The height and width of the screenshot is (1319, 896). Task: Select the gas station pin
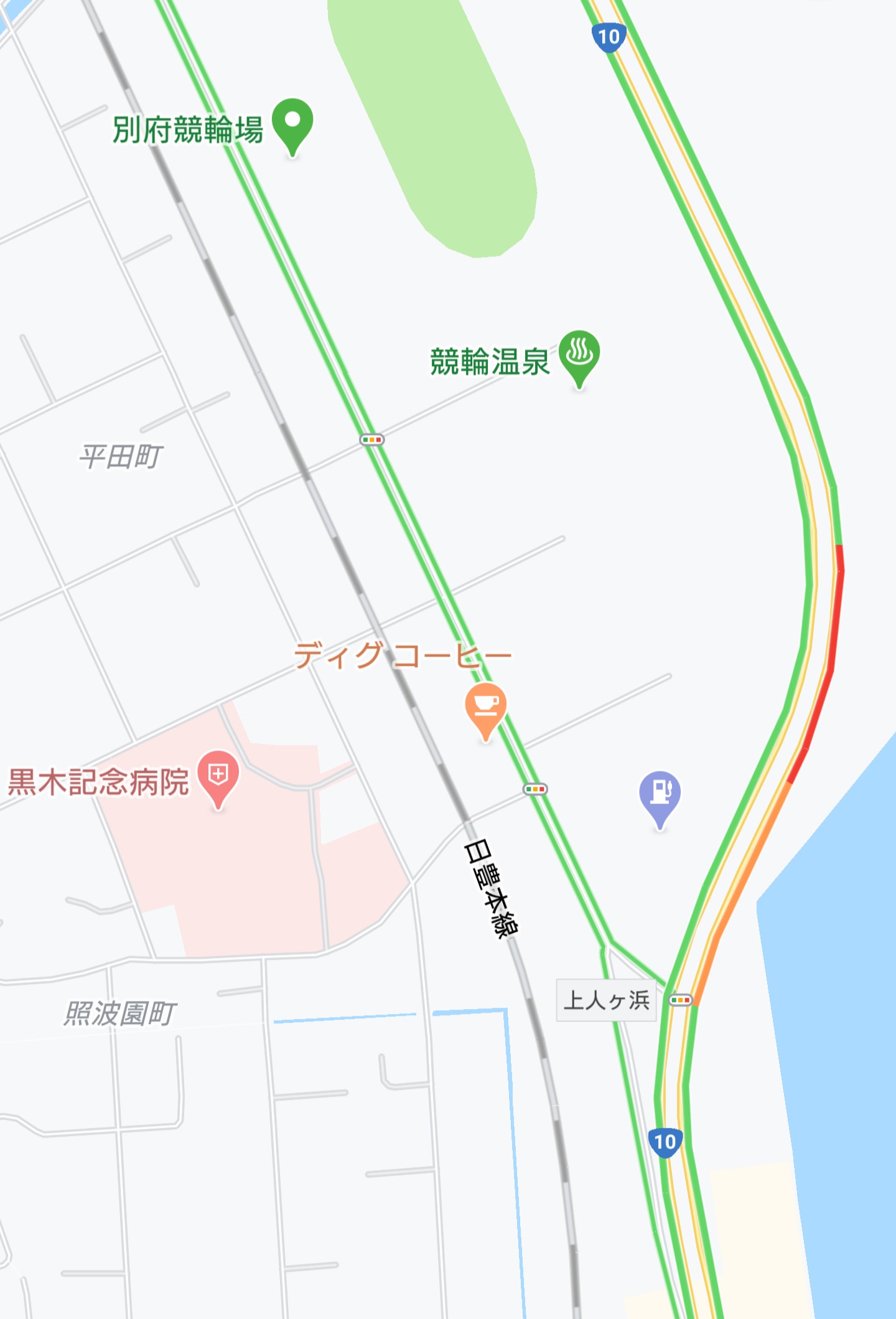pyautogui.click(x=660, y=795)
